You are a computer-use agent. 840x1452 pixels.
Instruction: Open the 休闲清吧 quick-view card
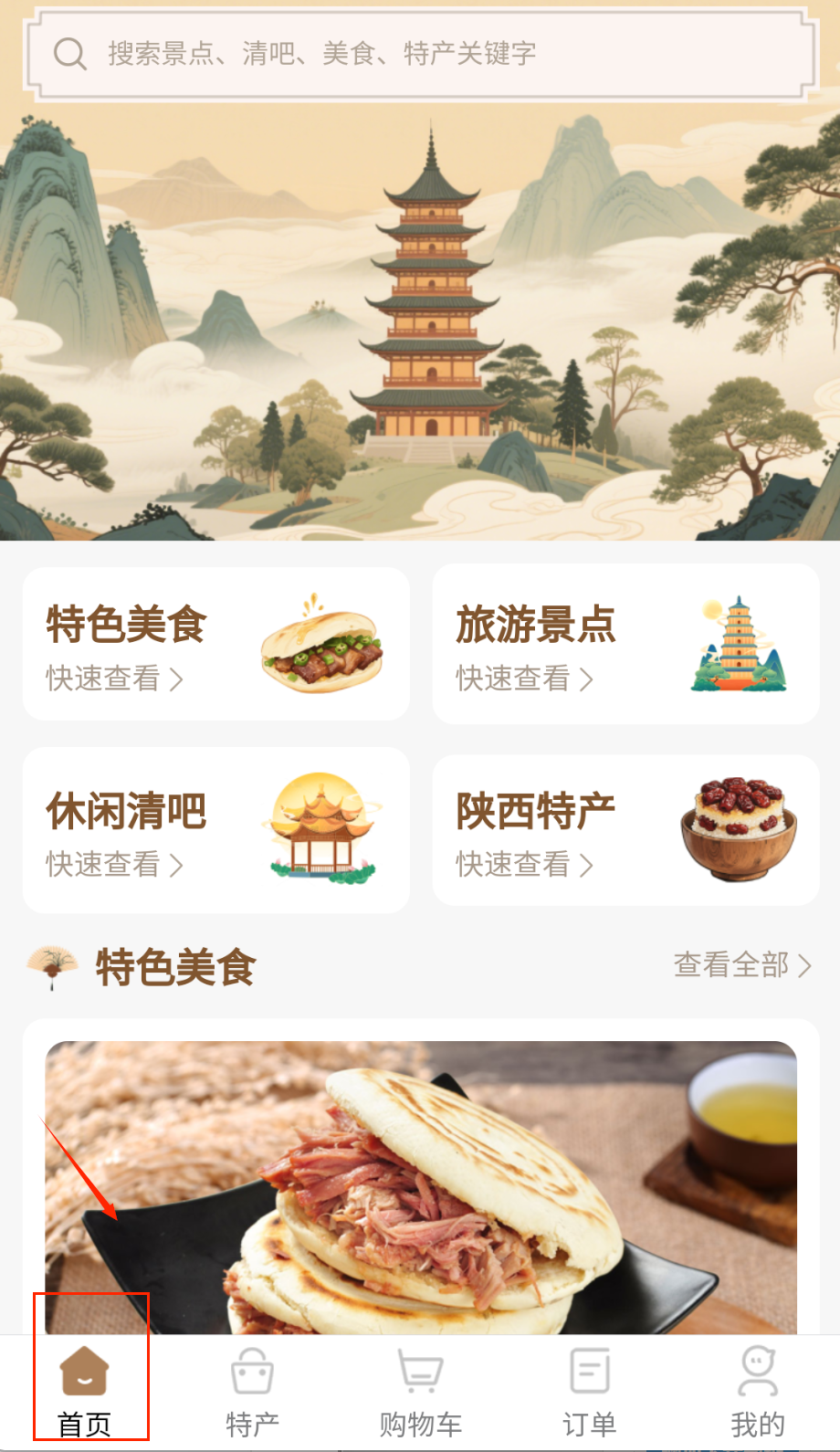[x=216, y=830]
